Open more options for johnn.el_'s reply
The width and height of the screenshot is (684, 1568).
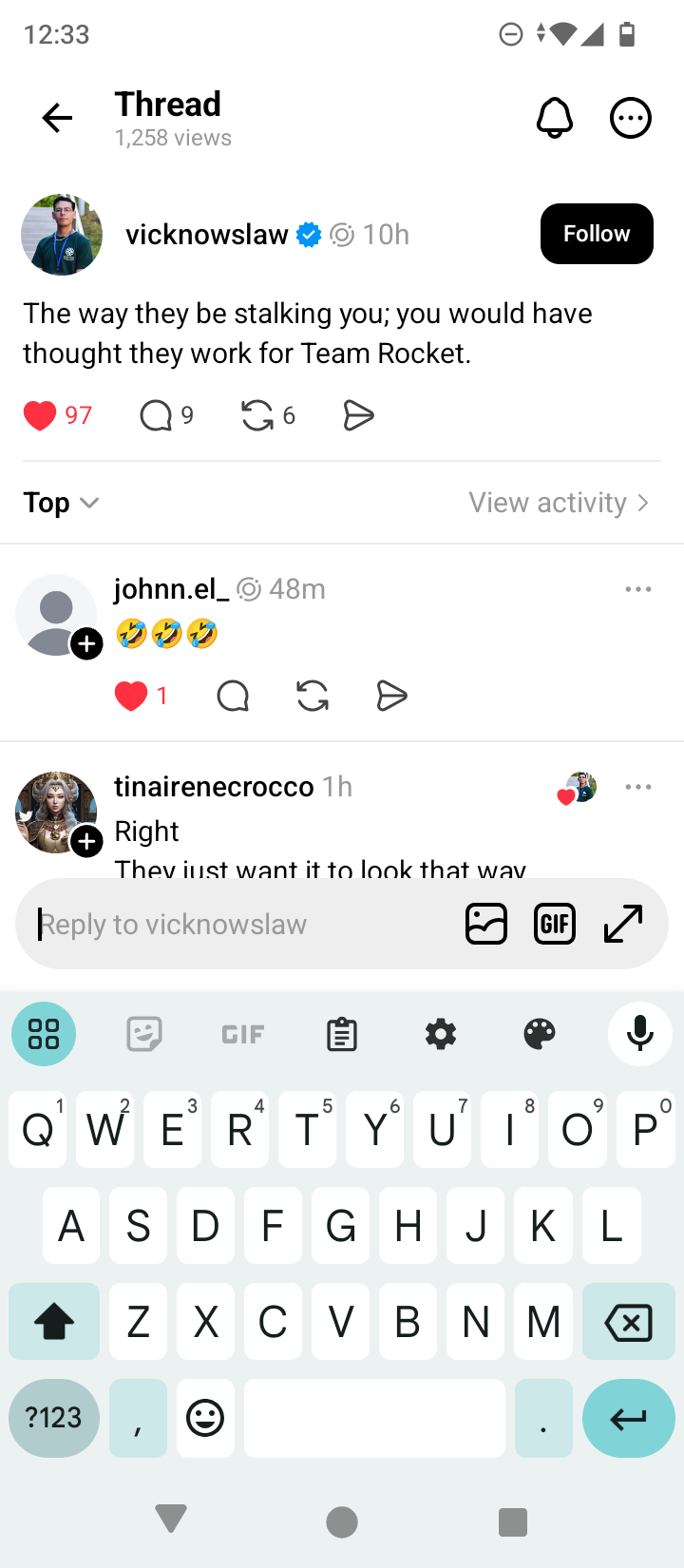tap(637, 589)
